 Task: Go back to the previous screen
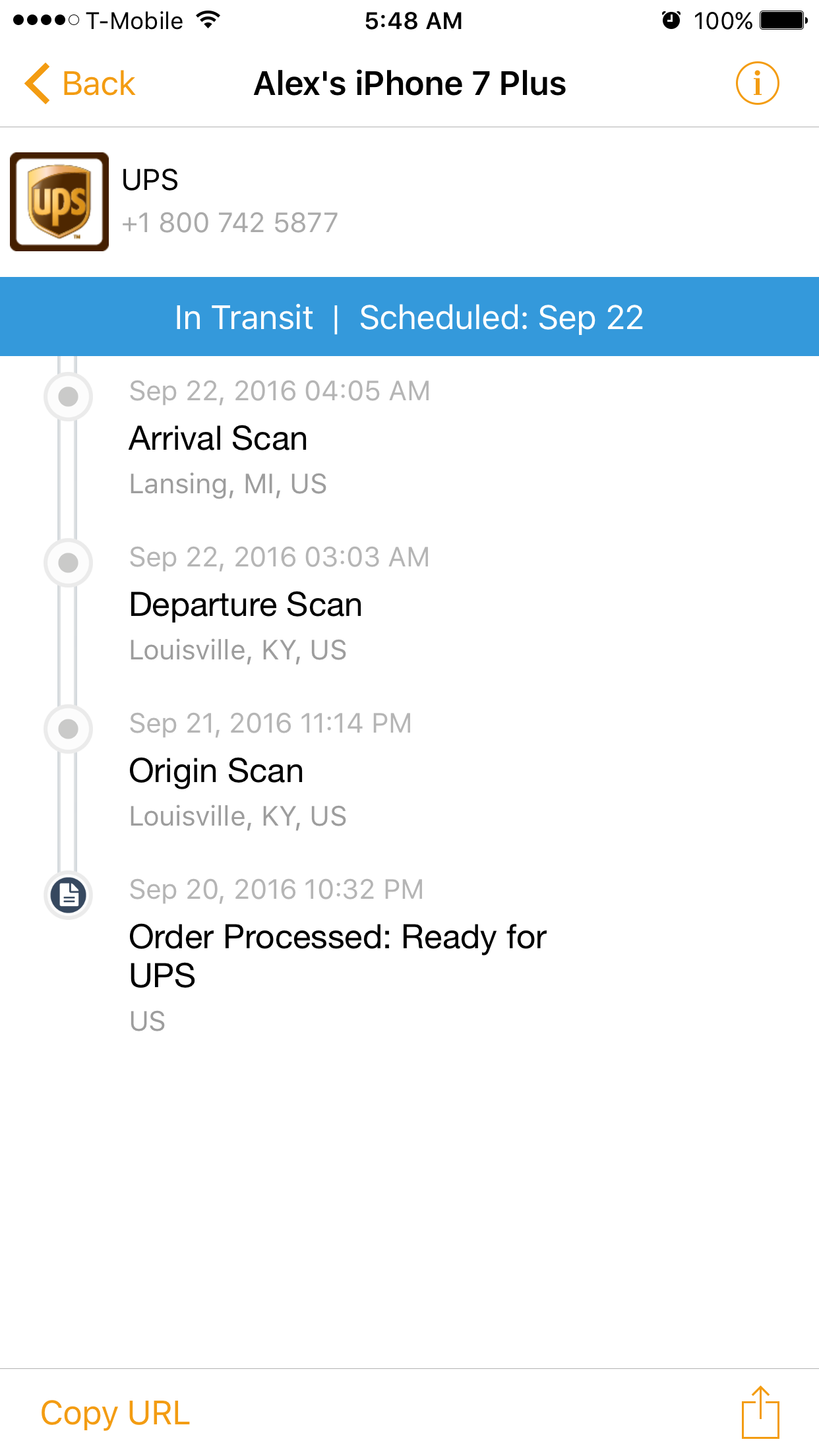click(80, 84)
